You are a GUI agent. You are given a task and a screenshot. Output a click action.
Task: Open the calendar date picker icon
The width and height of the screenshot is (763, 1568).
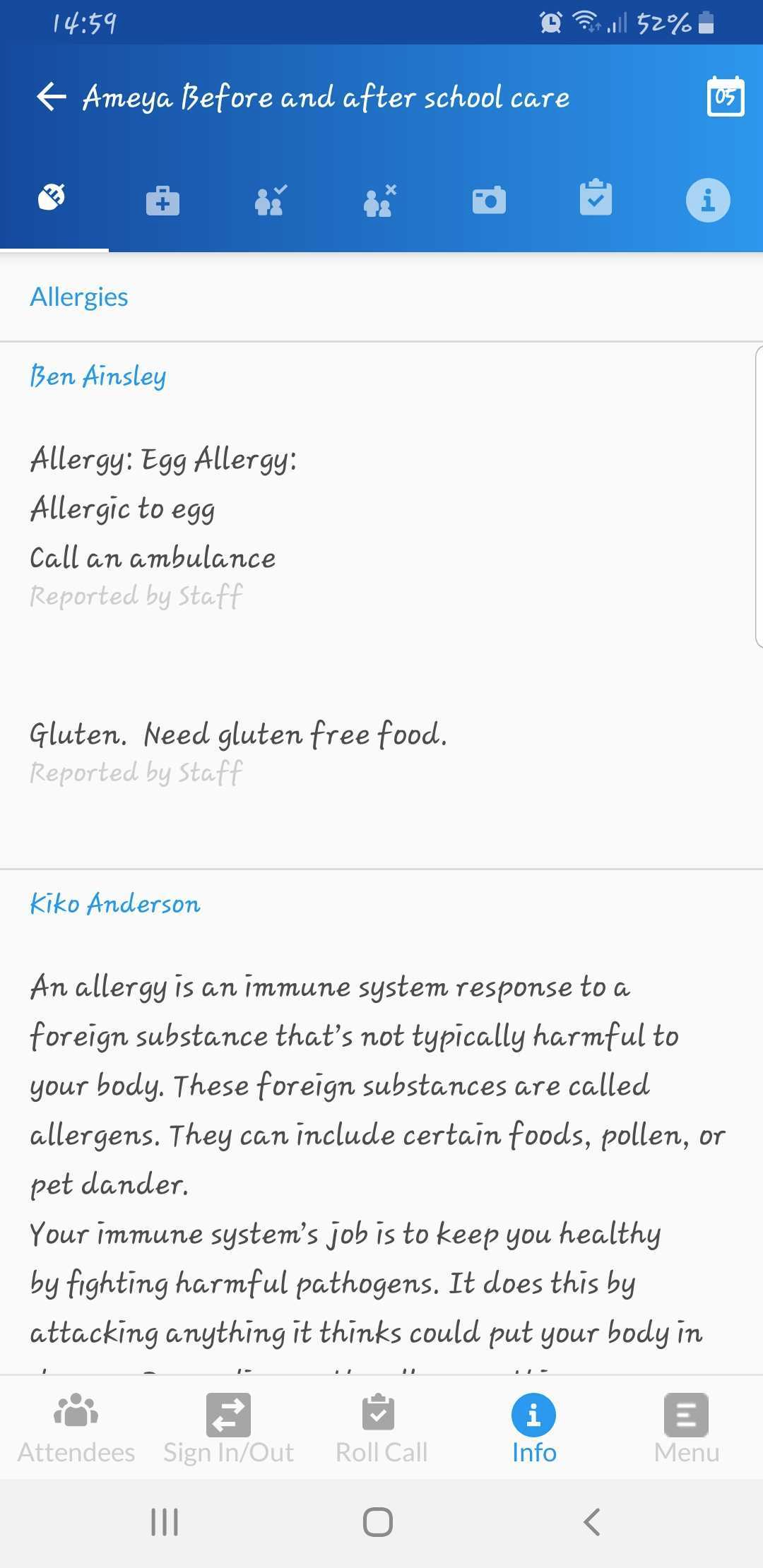(x=726, y=96)
